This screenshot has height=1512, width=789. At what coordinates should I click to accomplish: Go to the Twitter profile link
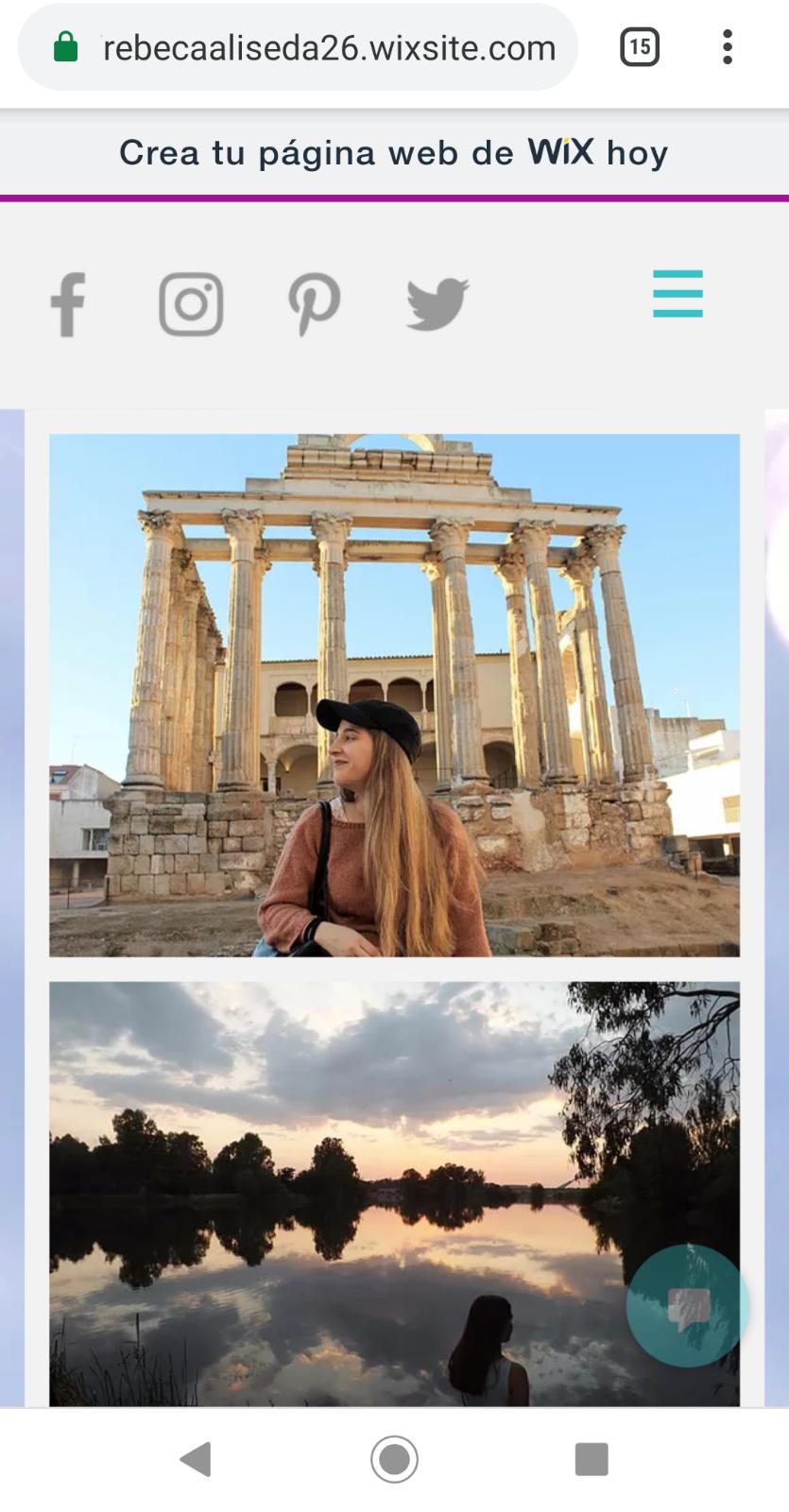pos(437,304)
